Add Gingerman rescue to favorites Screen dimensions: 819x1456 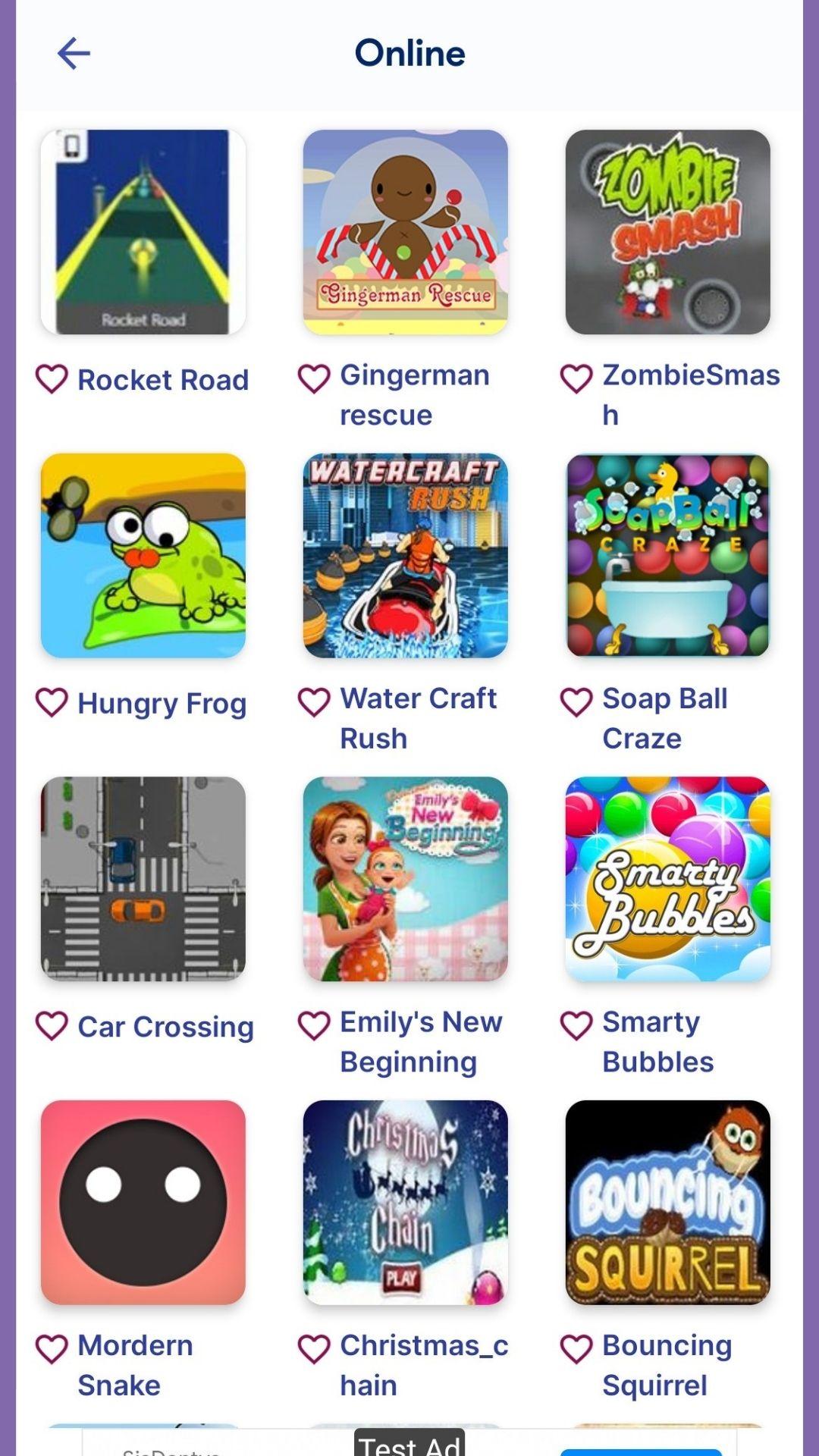pyautogui.click(x=314, y=378)
